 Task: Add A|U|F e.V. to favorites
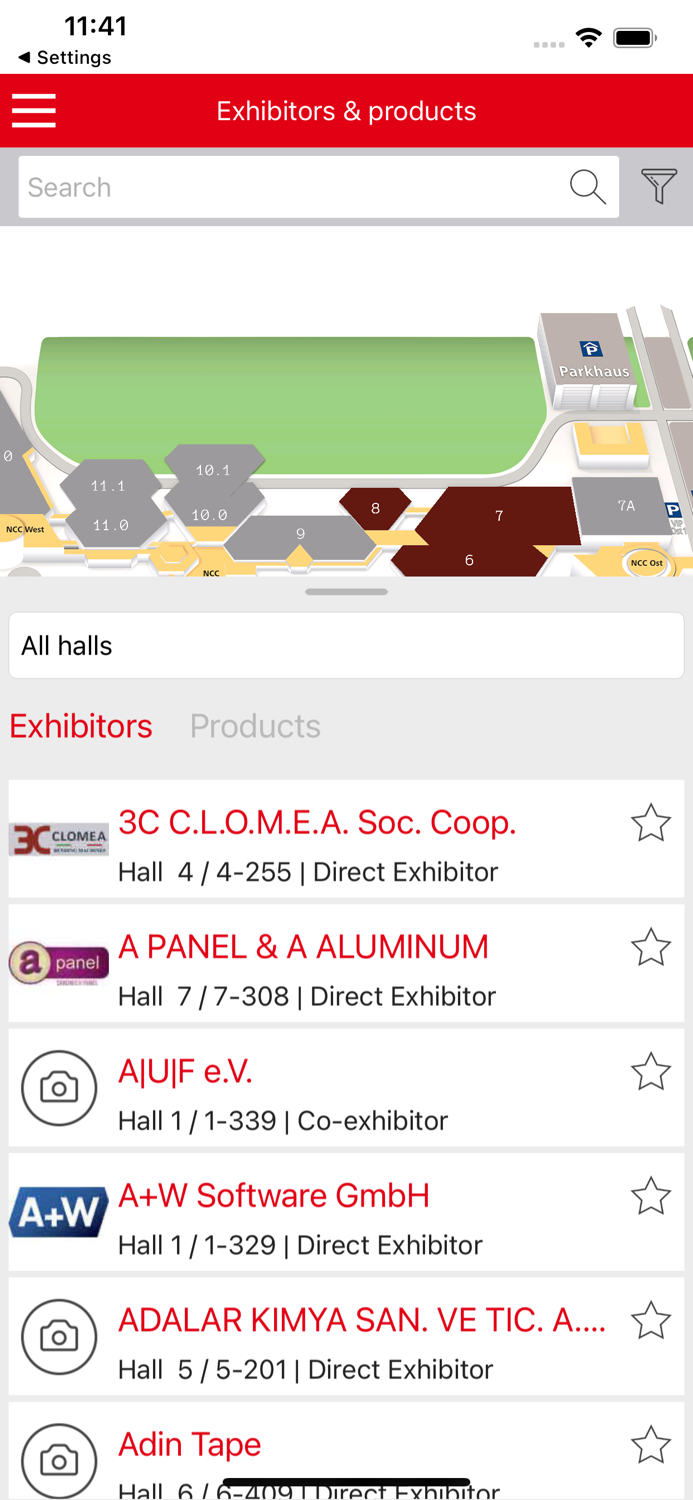651,1071
